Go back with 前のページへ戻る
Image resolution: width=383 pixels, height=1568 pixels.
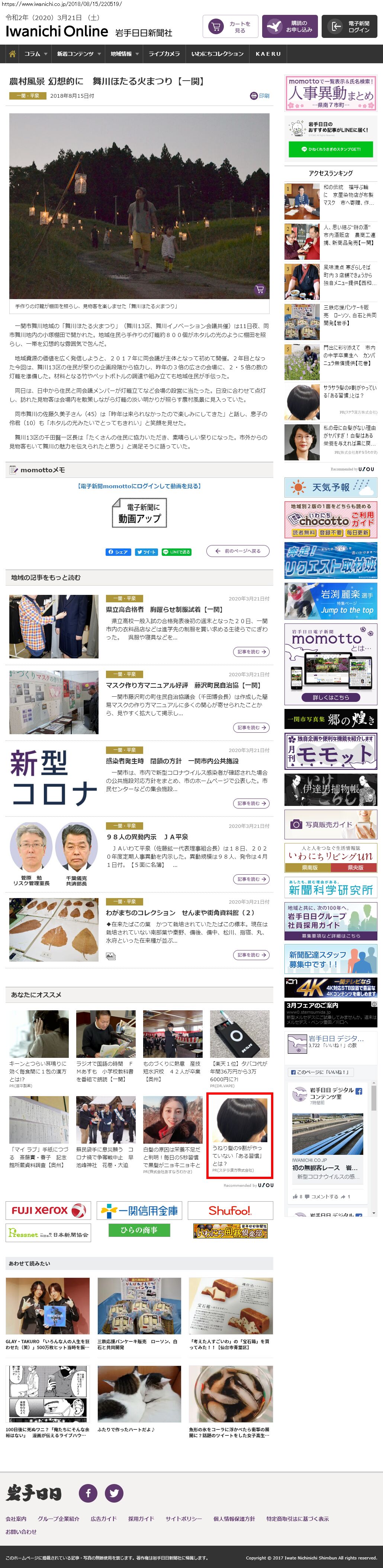[x=238, y=551]
